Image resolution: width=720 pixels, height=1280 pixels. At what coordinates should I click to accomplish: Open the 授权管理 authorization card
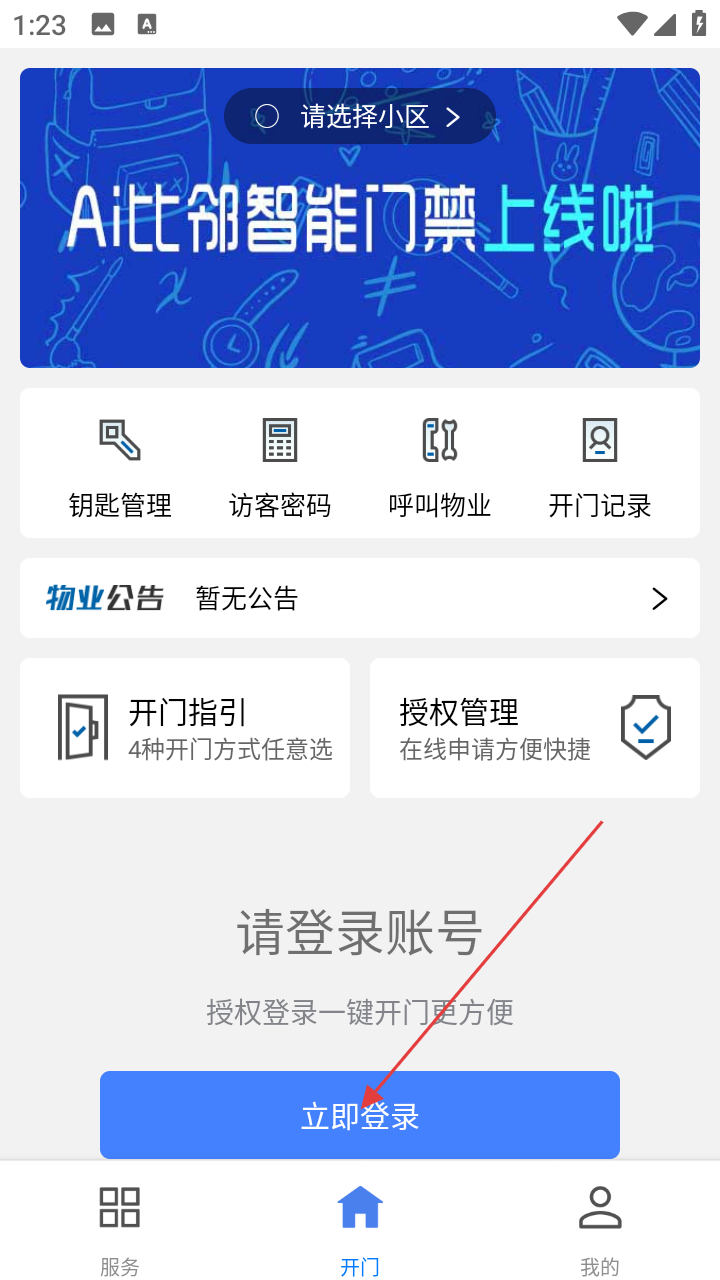tap(535, 728)
